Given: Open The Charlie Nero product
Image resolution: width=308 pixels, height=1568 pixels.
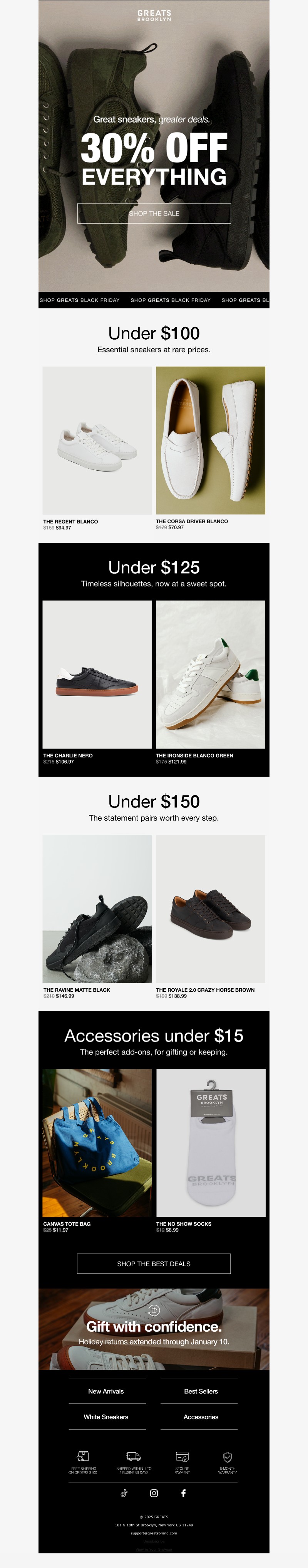Looking at the screenshot, I should (97, 675).
